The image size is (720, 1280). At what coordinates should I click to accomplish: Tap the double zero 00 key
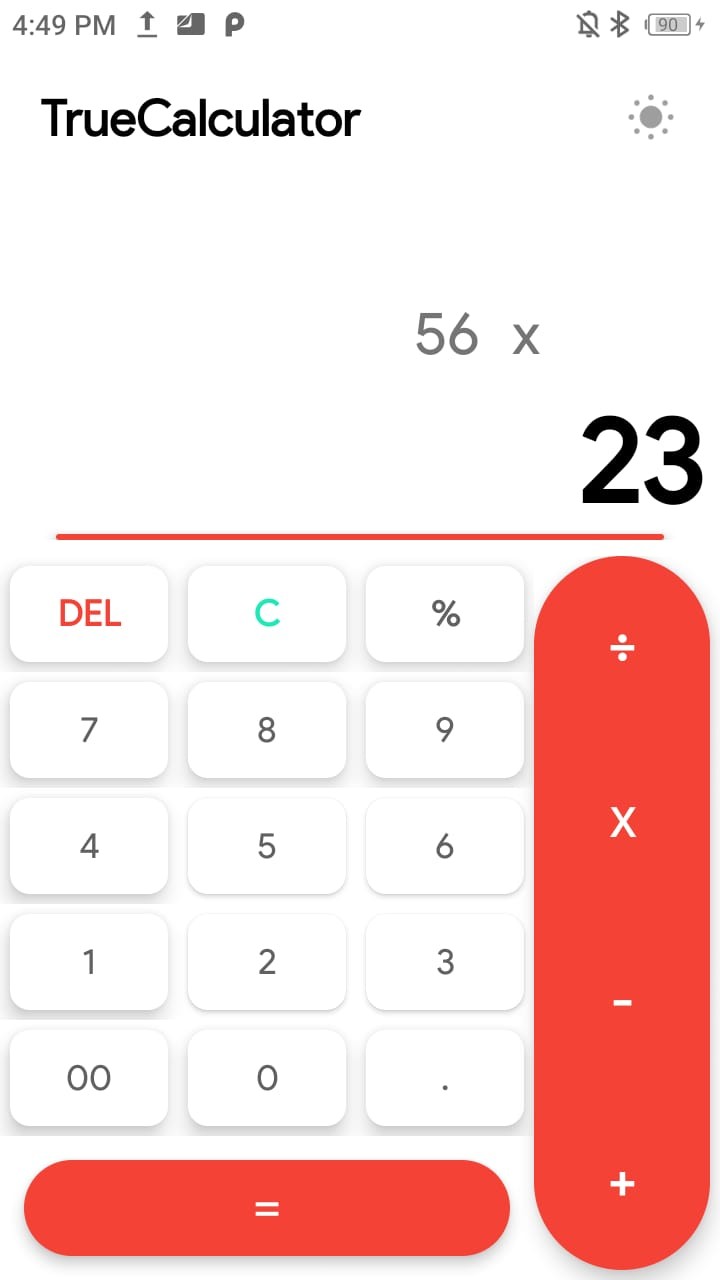[89, 1078]
